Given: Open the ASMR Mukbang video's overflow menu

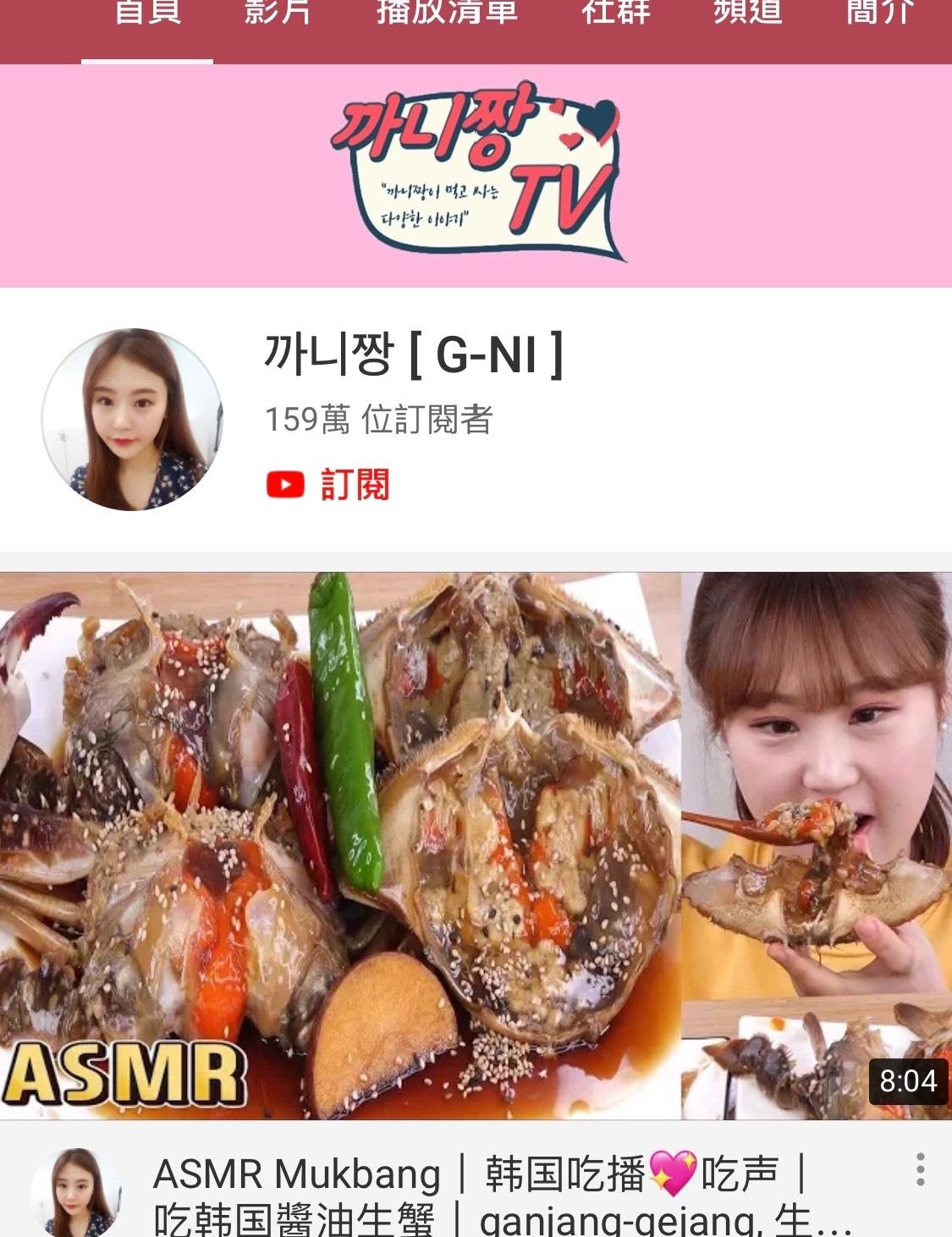Looking at the screenshot, I should tap(920, 1169).
